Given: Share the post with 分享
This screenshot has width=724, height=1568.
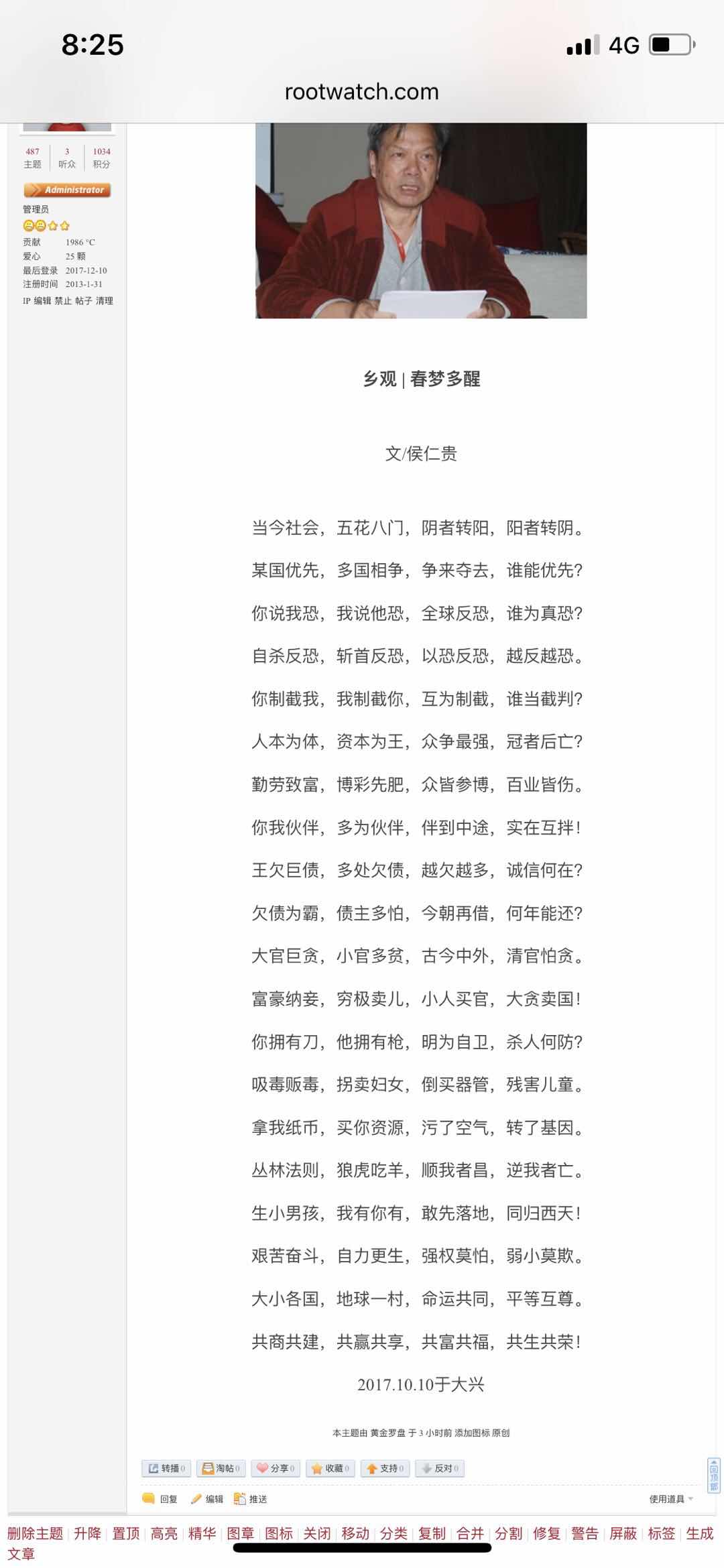Looking at the screenshot, I should [276, 1468].
